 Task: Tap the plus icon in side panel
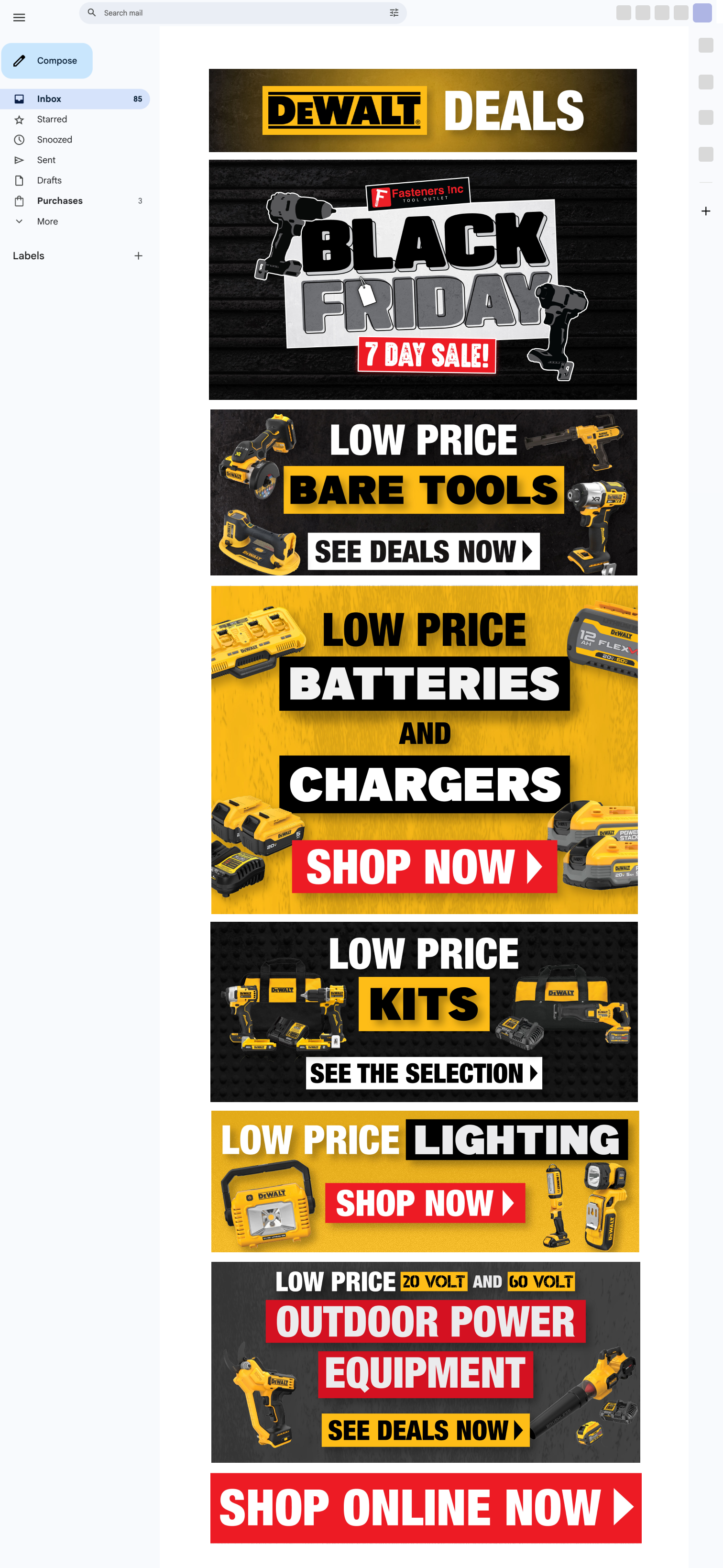click(706, 211)
